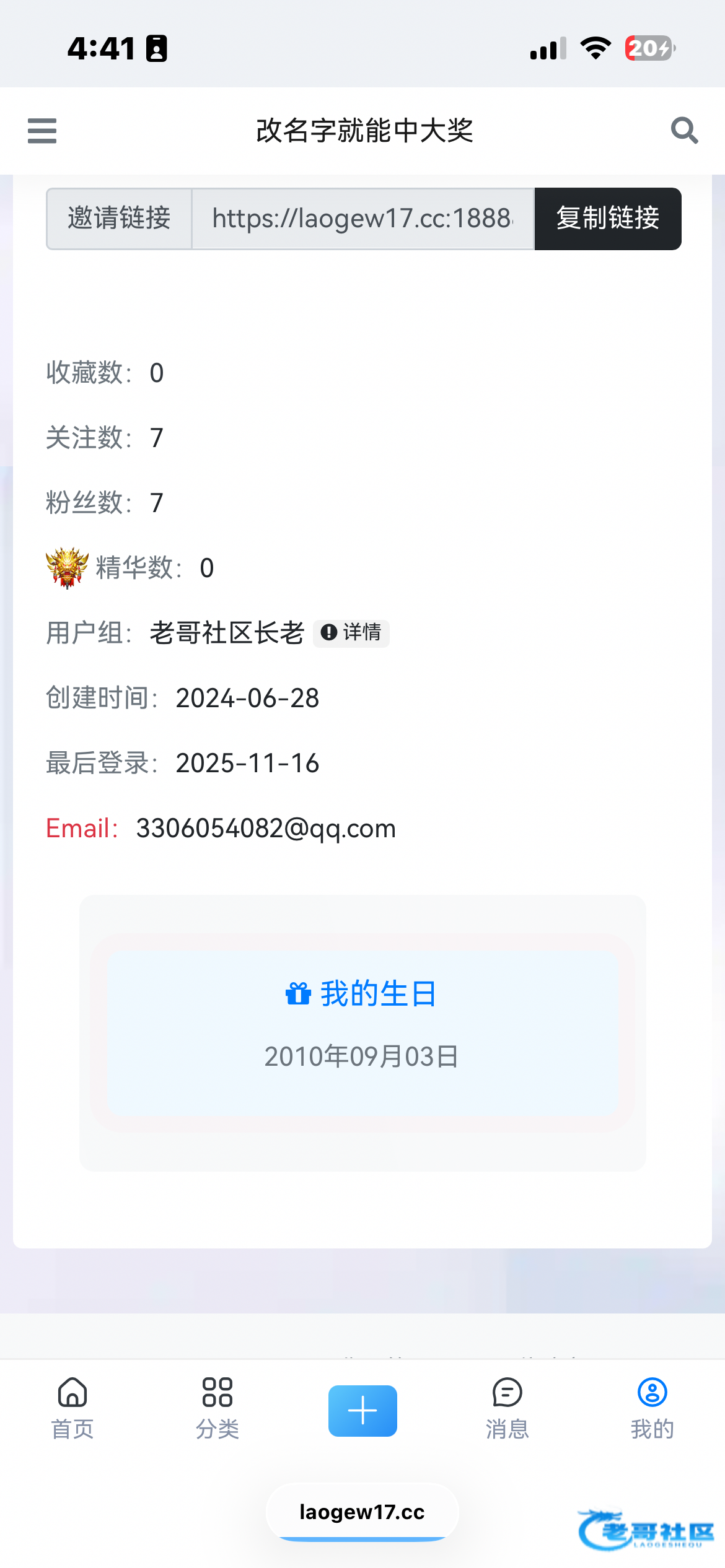
Task: Open the 我的生日 birthday card
Action: point(362,1033)
